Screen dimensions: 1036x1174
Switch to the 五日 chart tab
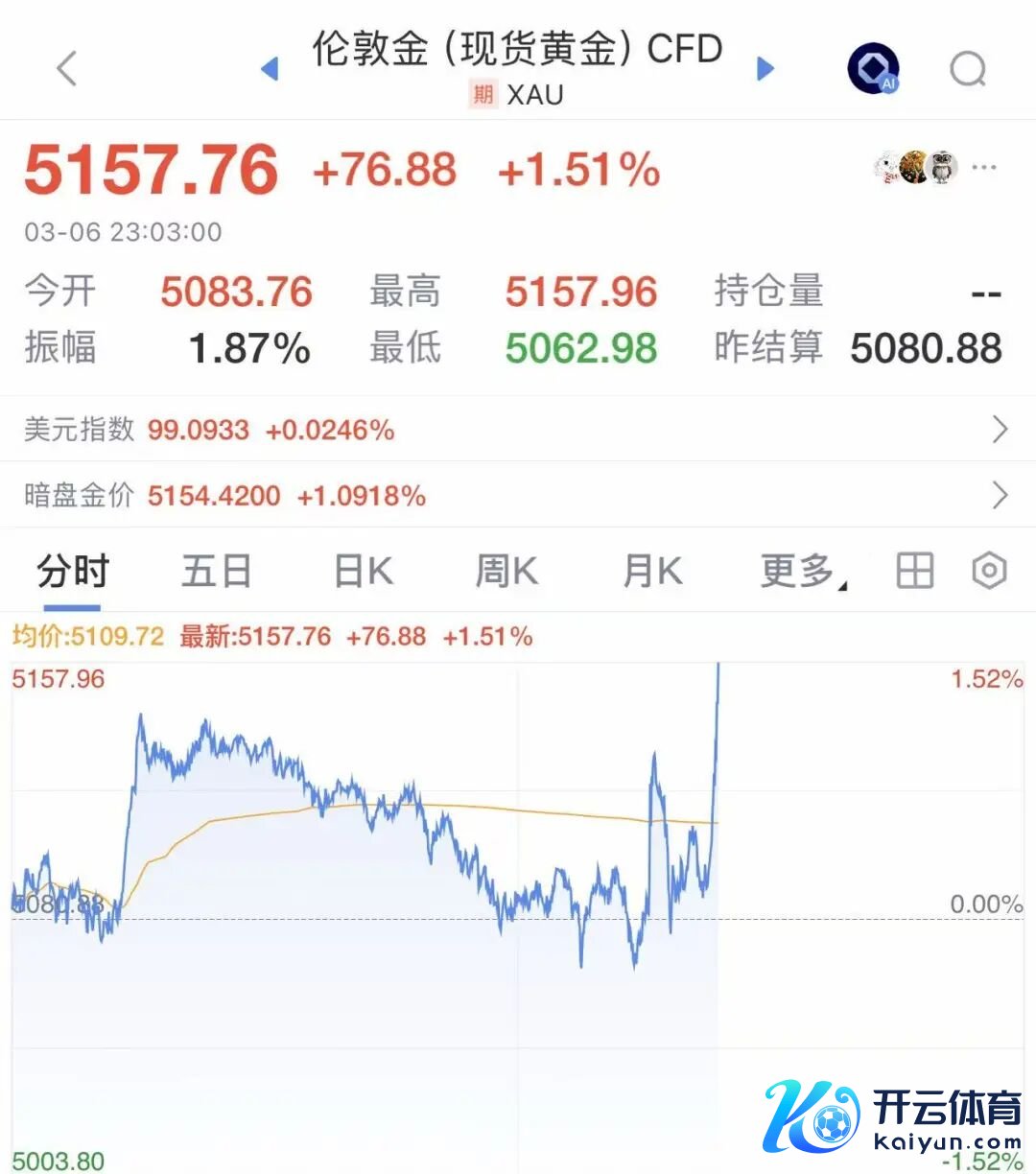coord(217,573)
